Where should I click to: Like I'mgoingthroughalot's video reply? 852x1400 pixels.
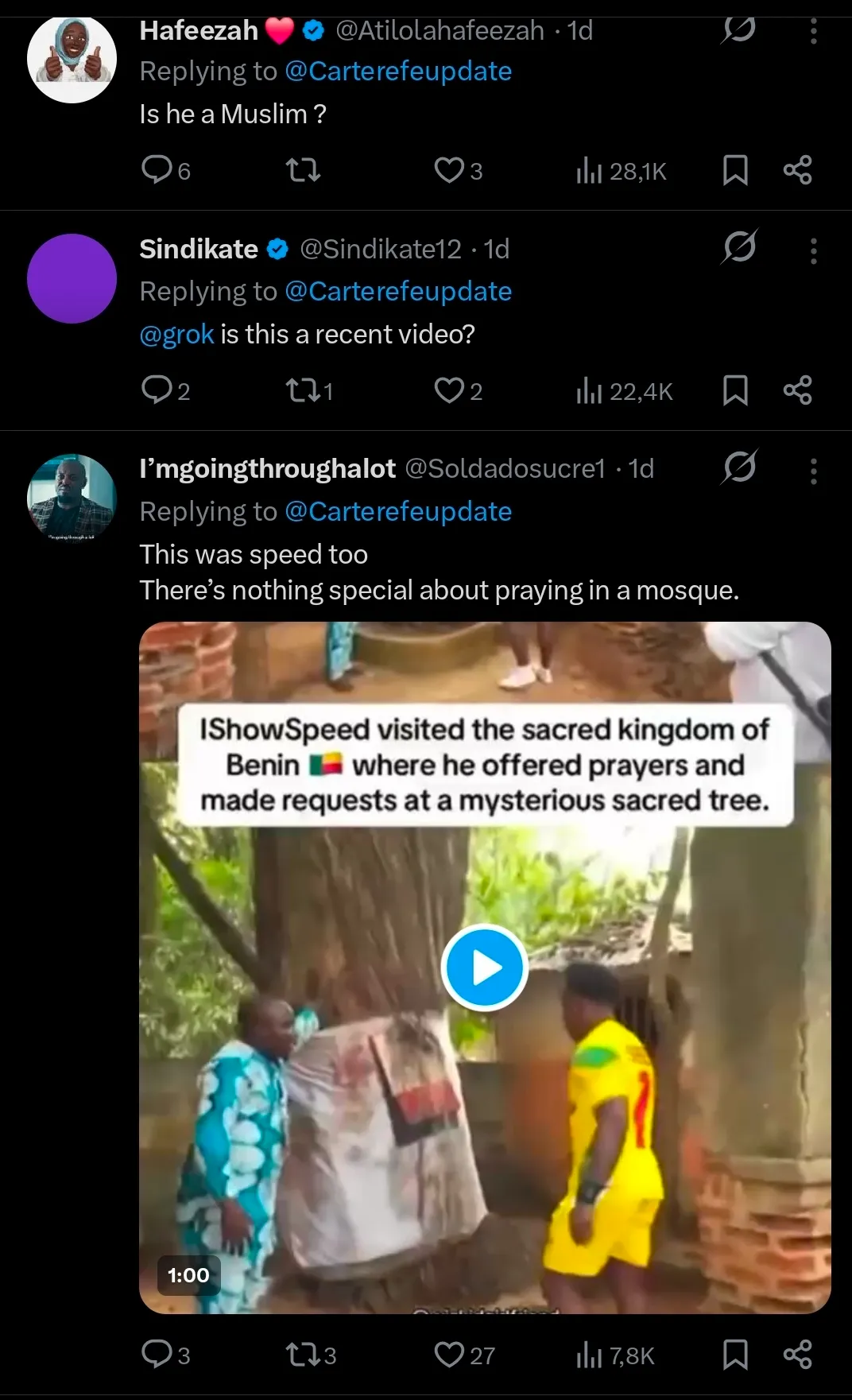point(449,1354)
